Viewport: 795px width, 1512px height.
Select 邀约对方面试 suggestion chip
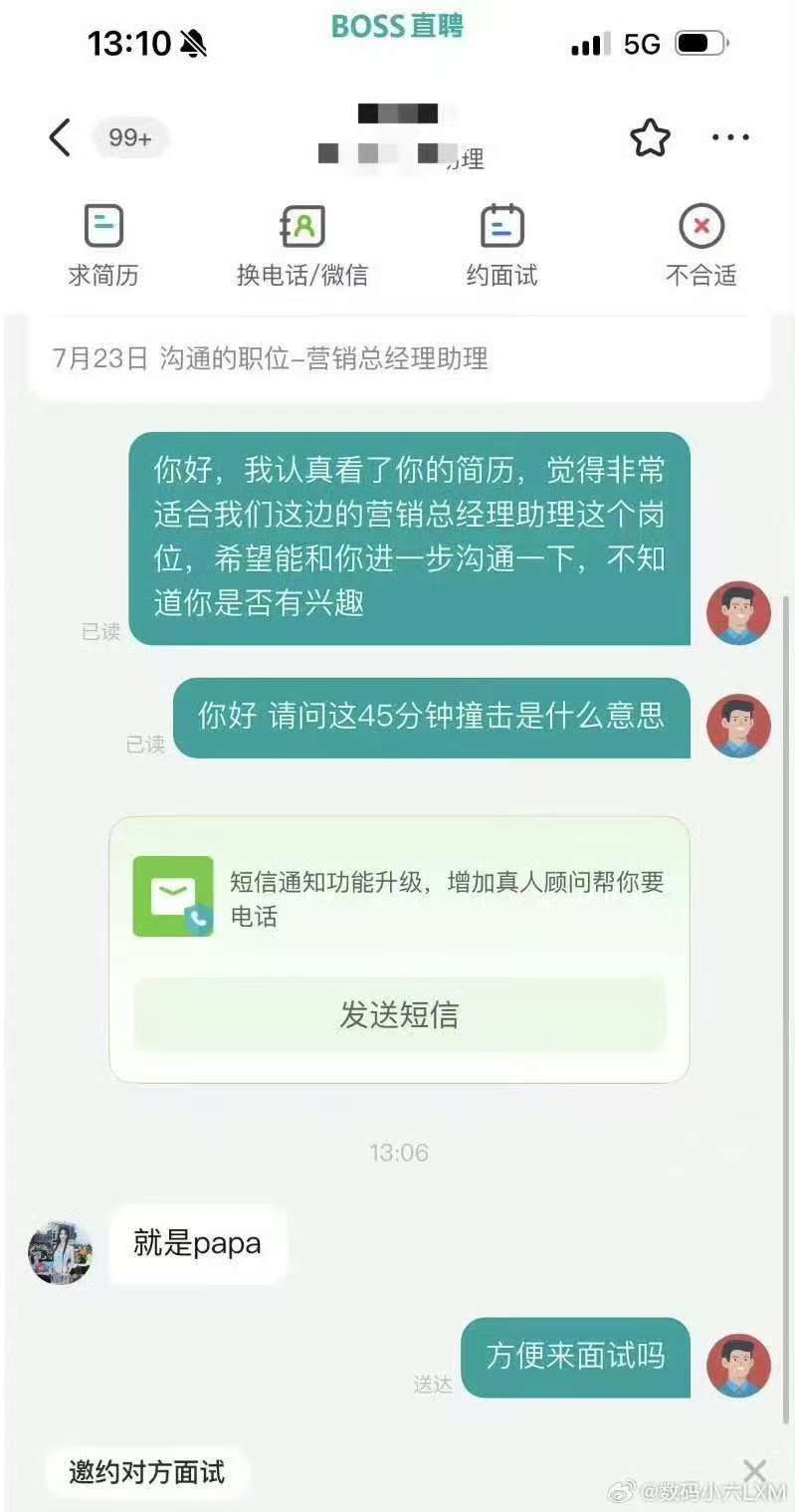tap(146, 1471)
